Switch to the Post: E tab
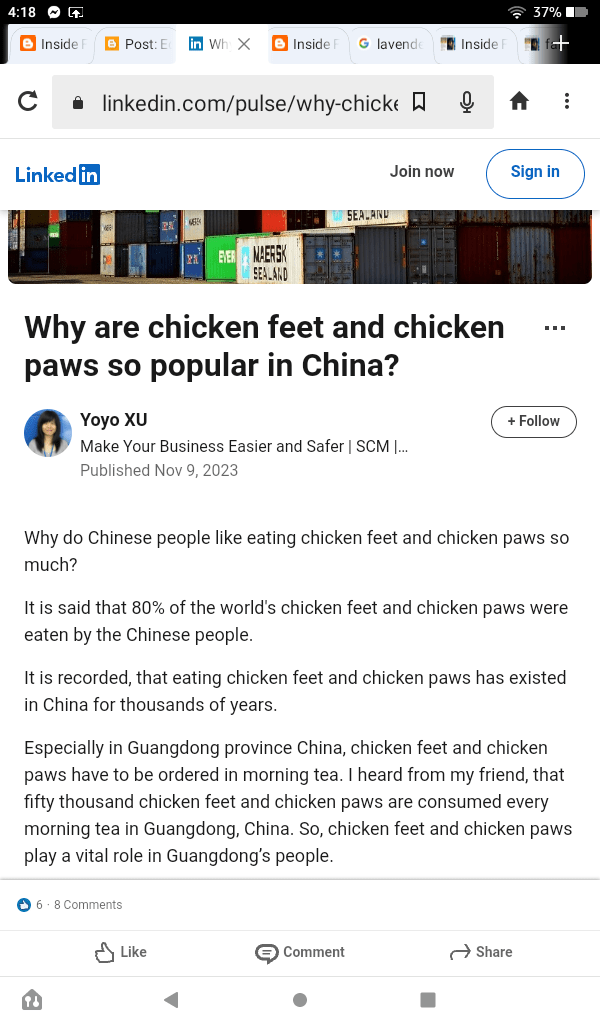This screenshot has width=600, height=1024. coord(137,44)
